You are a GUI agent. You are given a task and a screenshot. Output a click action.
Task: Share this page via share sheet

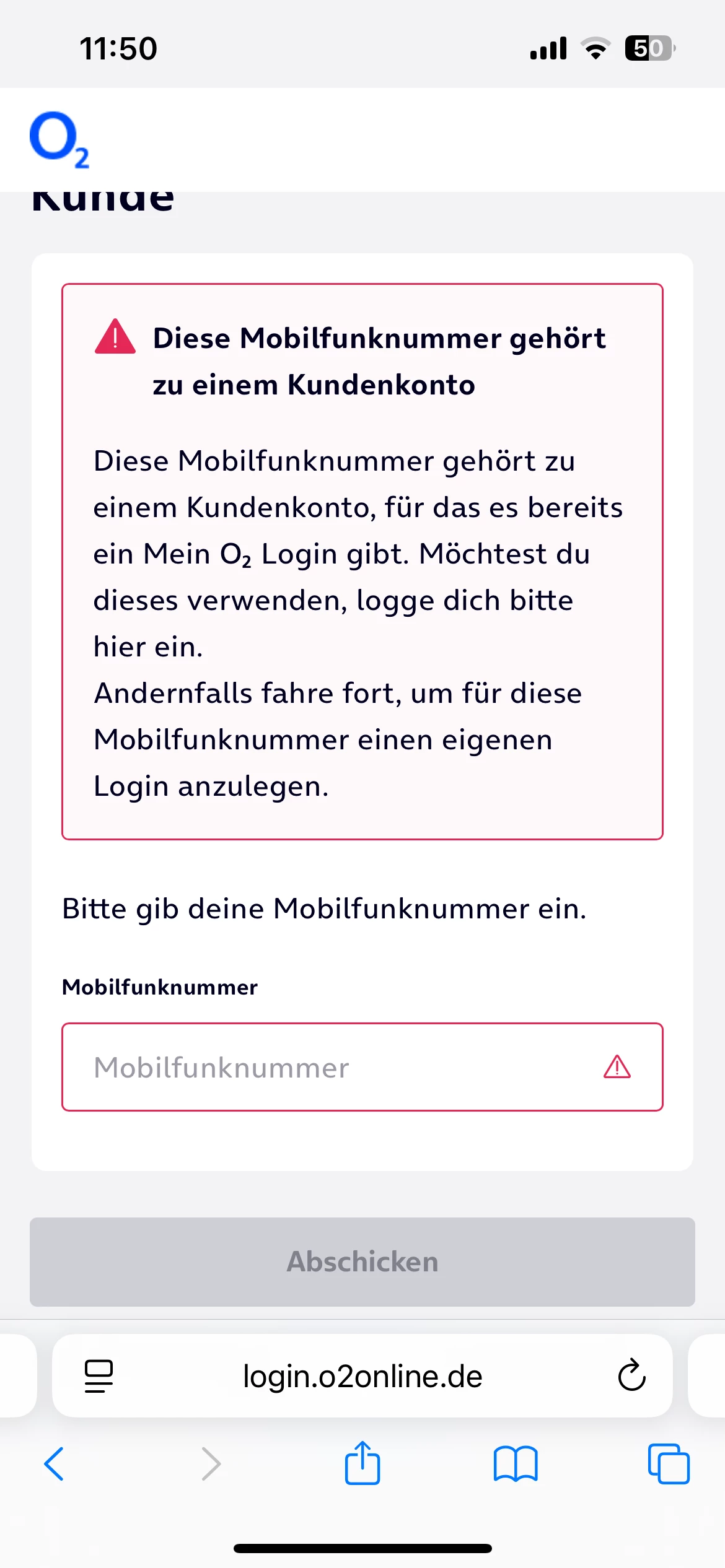click(x=362, y=1464)
